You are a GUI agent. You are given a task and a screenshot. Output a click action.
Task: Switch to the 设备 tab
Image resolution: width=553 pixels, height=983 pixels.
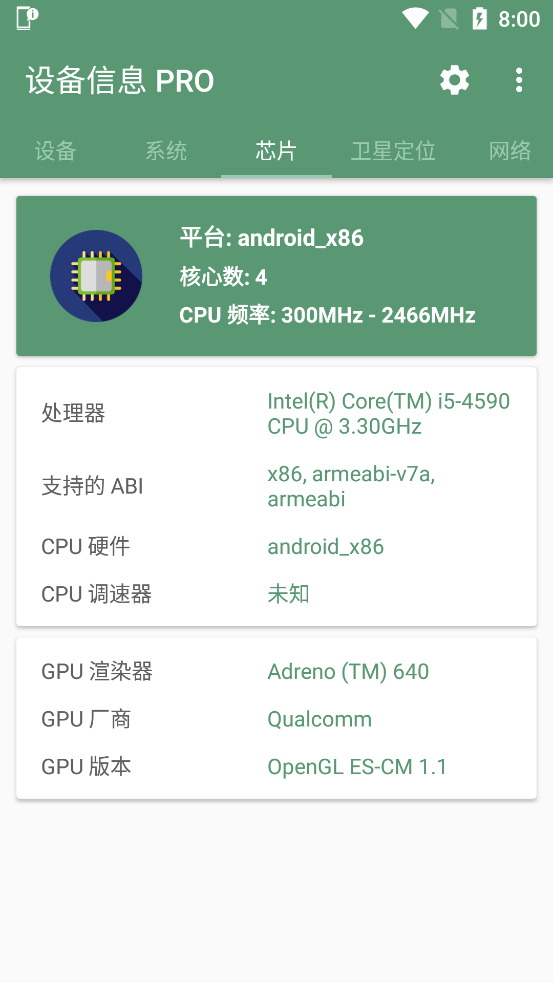coord(55,151)
